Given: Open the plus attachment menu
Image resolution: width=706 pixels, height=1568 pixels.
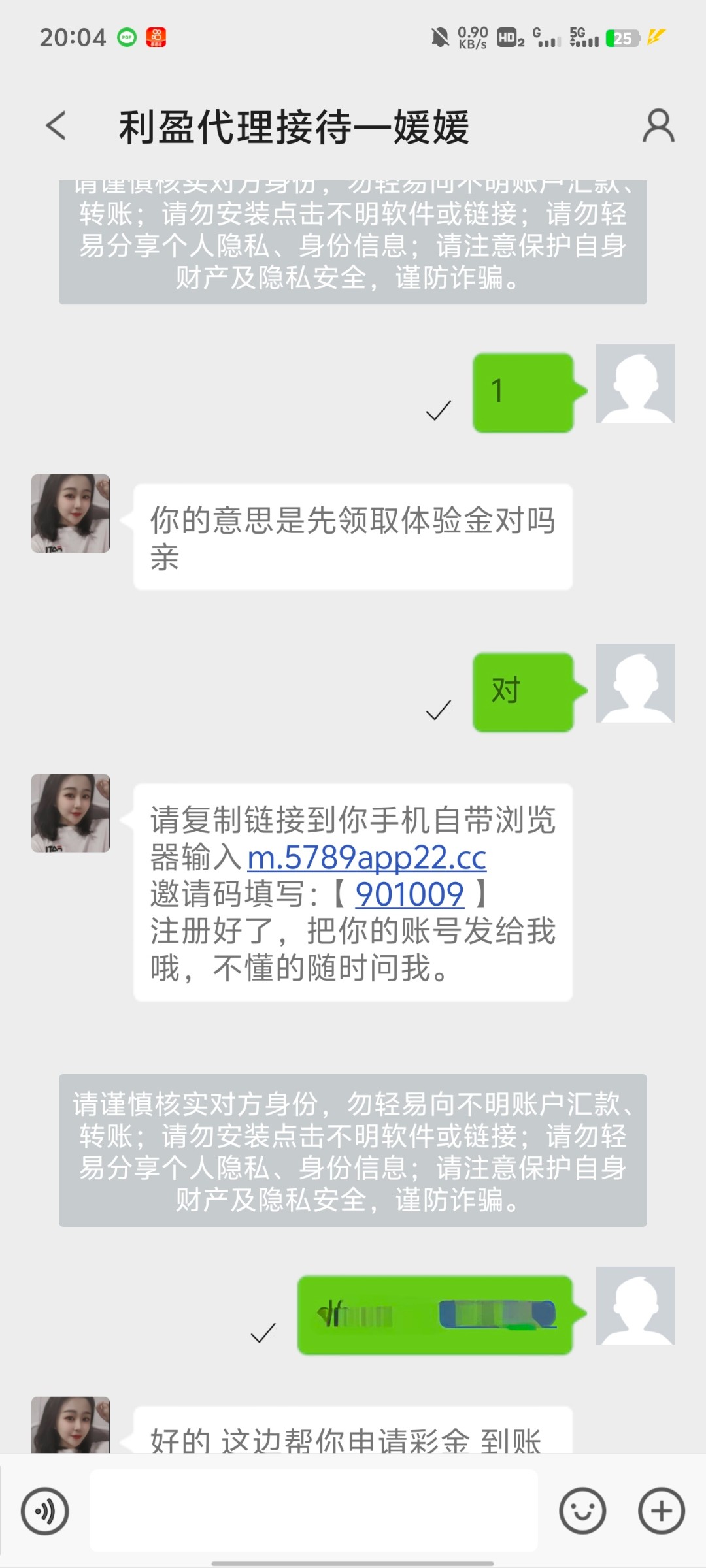Looking at the screenshot, I should 661,1511.
